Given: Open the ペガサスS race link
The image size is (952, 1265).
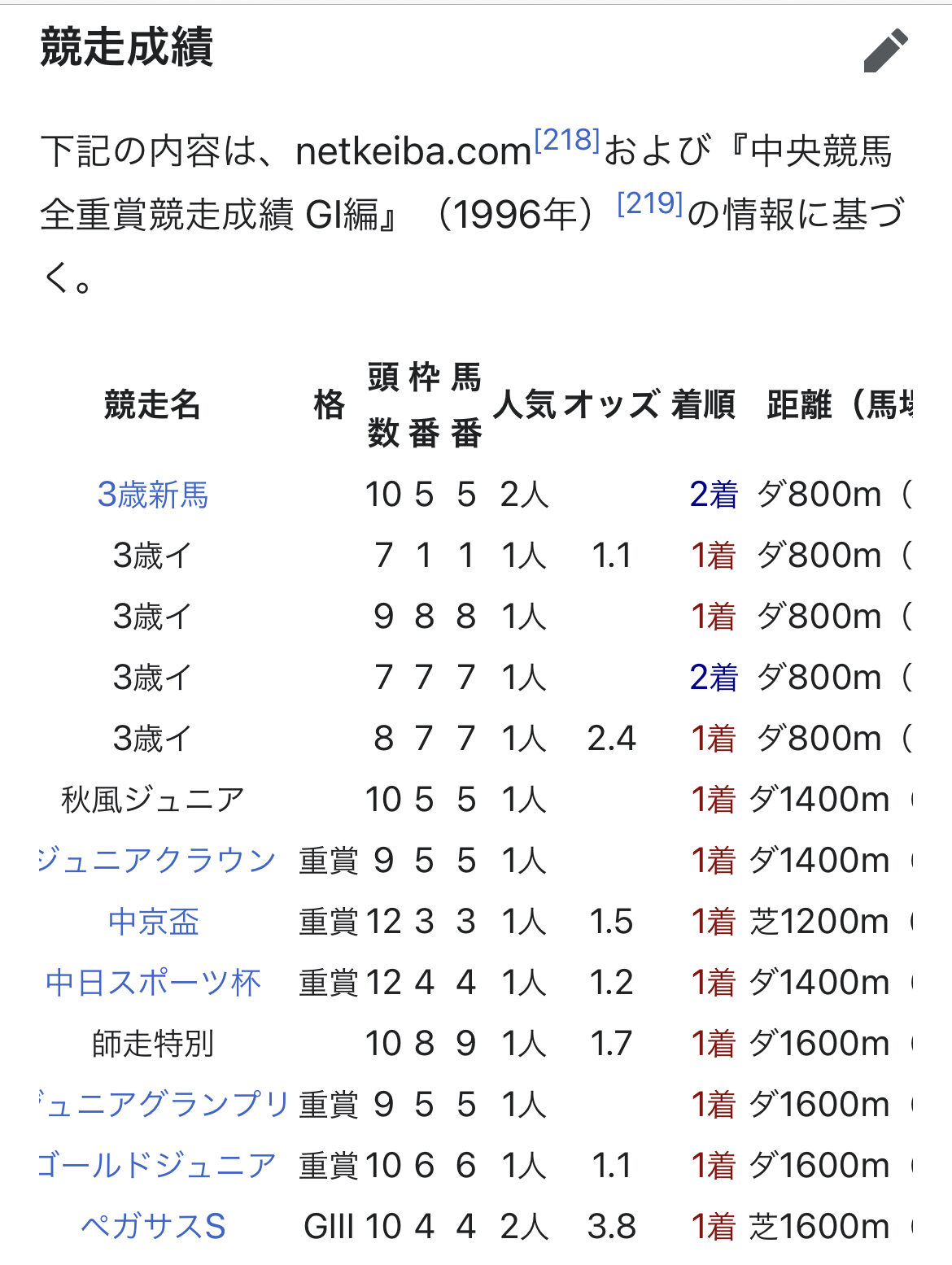Looking at the screenshot, I should (x=153, y=1227).
